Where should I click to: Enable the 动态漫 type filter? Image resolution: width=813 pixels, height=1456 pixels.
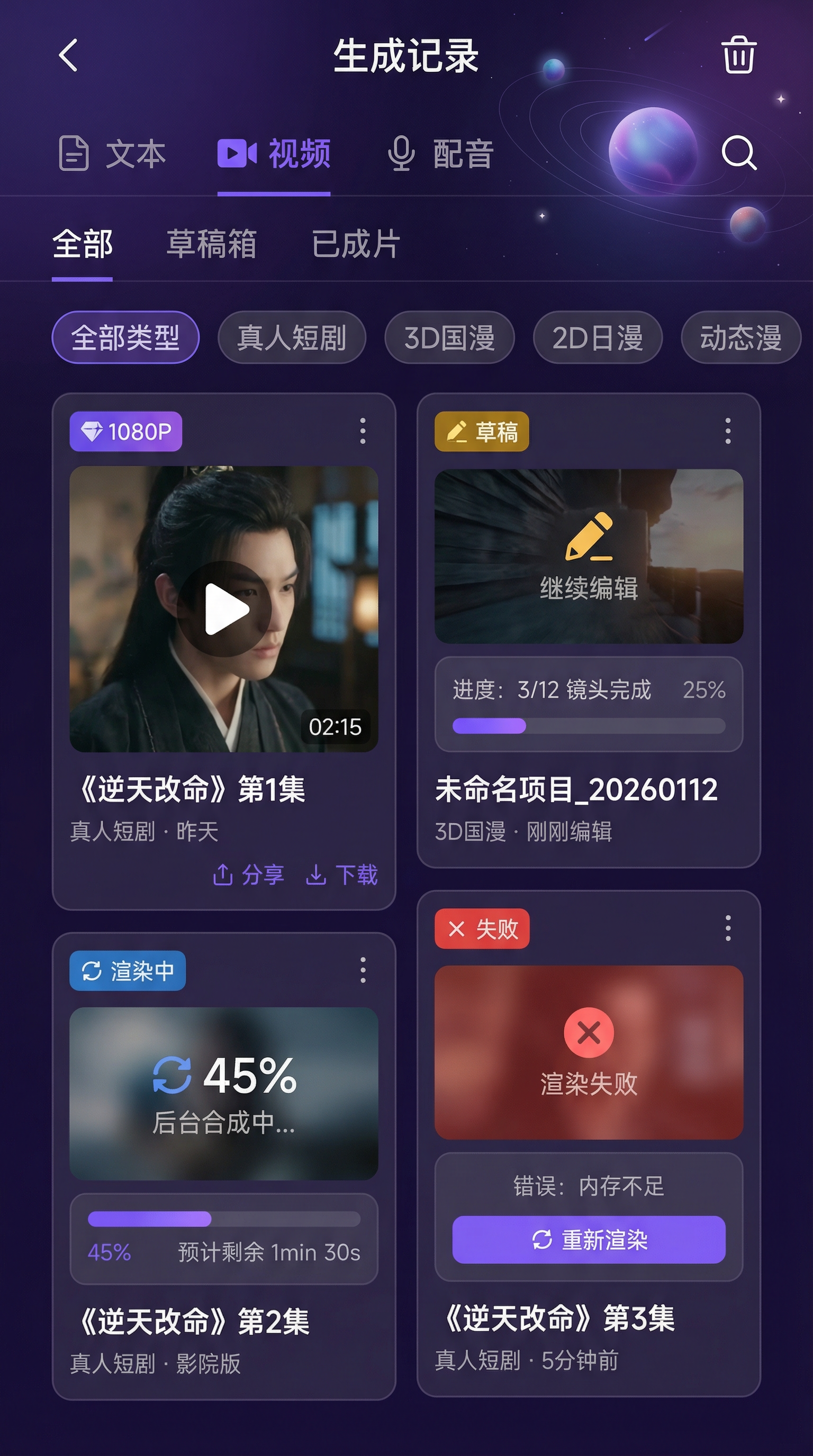click(x=739, y=338)
